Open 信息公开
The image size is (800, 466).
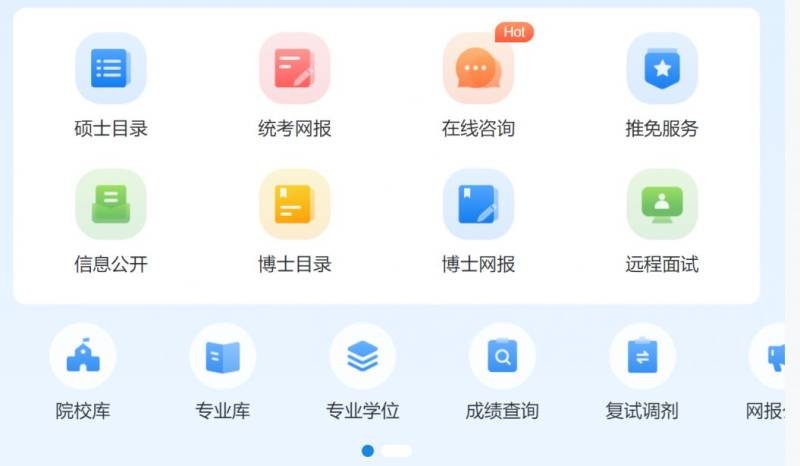pos(111,205)
